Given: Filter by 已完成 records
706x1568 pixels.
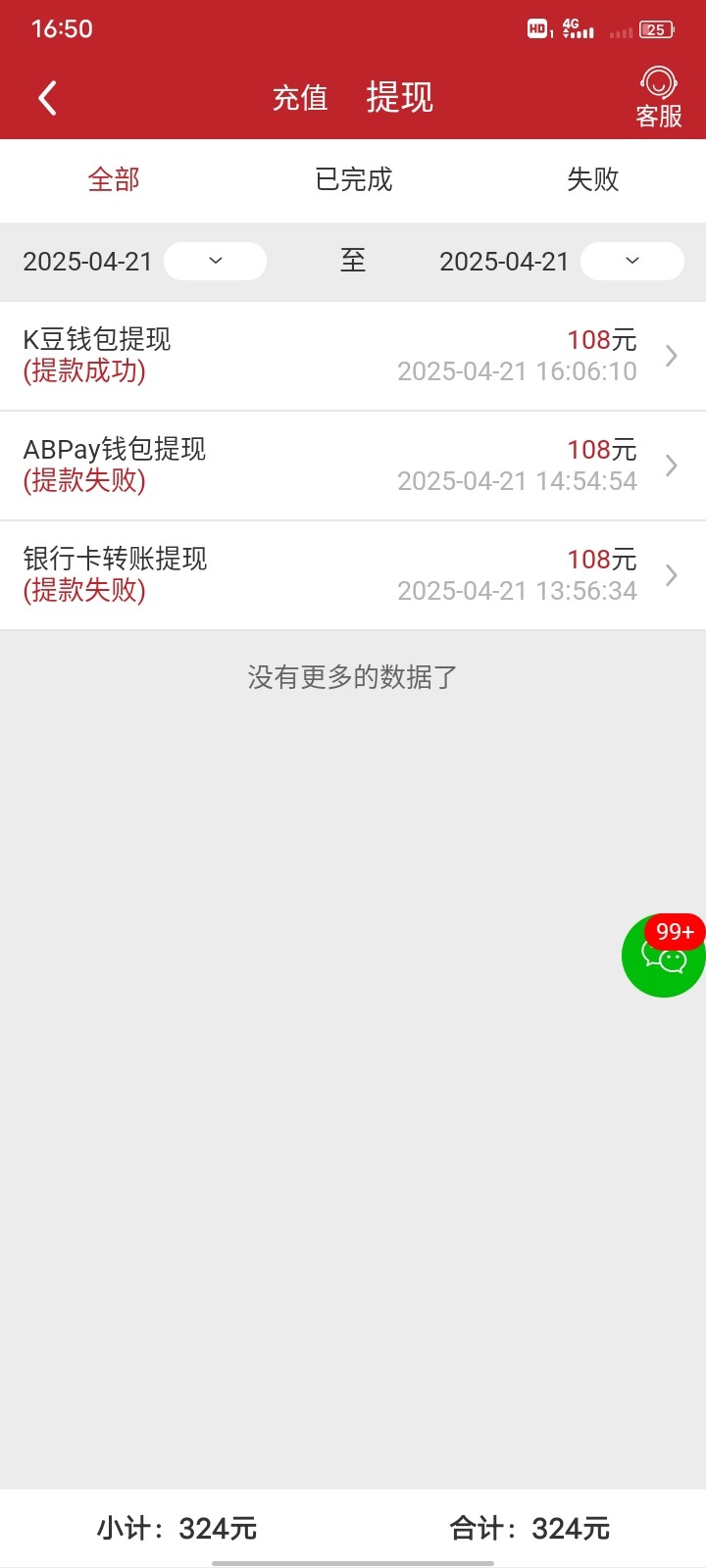Looking at the screenshot, I should click(x=353, y=179).
